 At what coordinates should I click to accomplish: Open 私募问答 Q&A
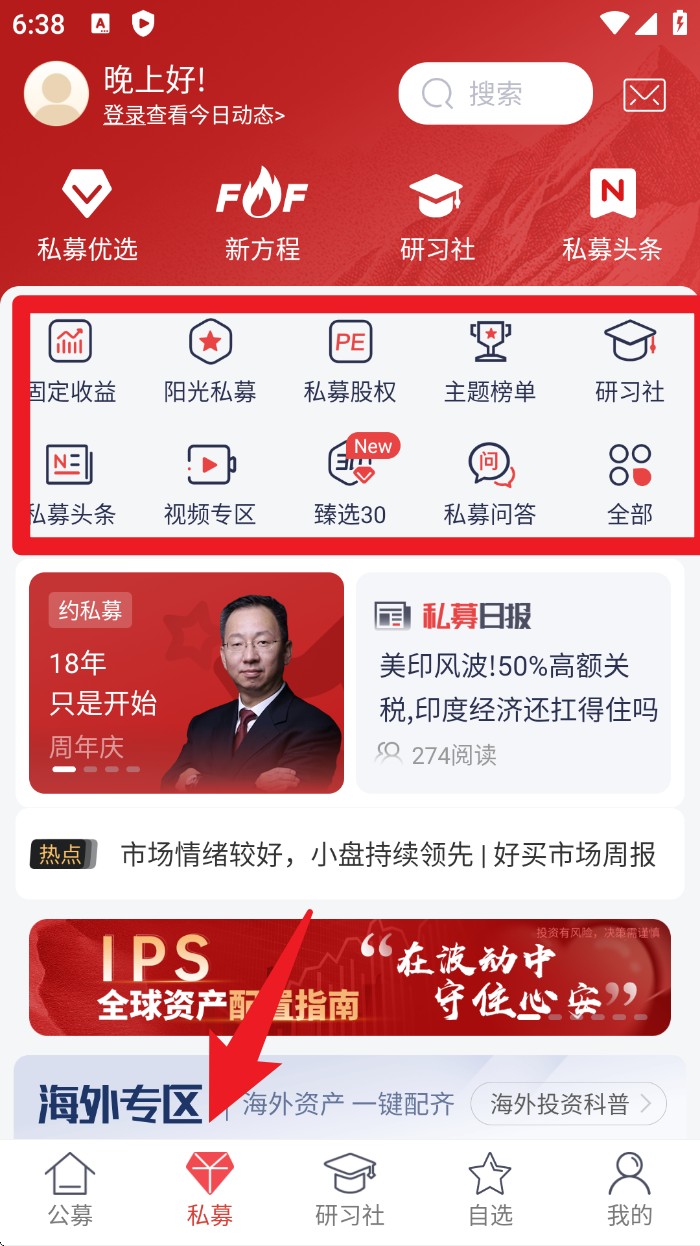(x=490, y=485)
